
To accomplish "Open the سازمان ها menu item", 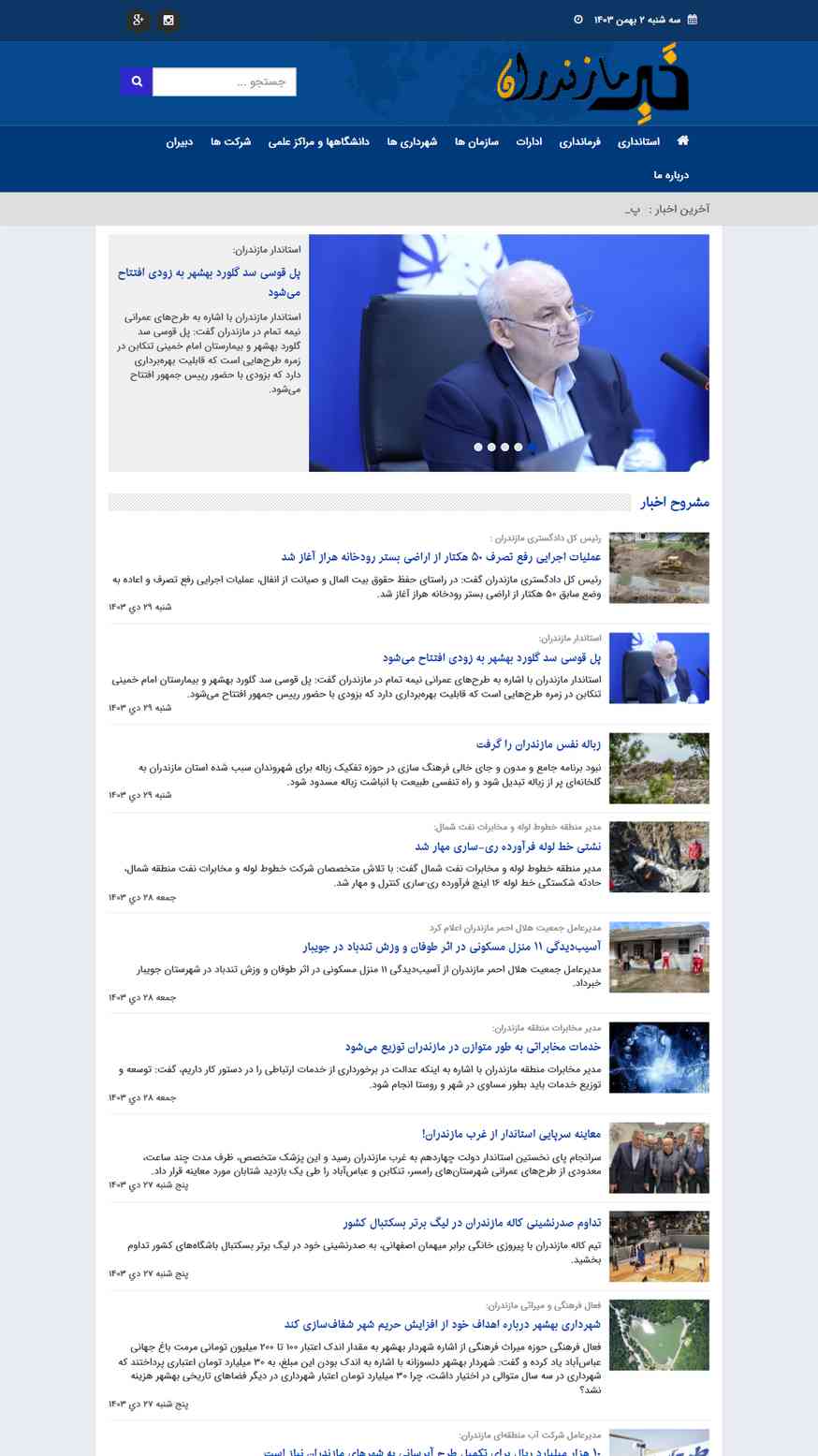I will 476,141.
